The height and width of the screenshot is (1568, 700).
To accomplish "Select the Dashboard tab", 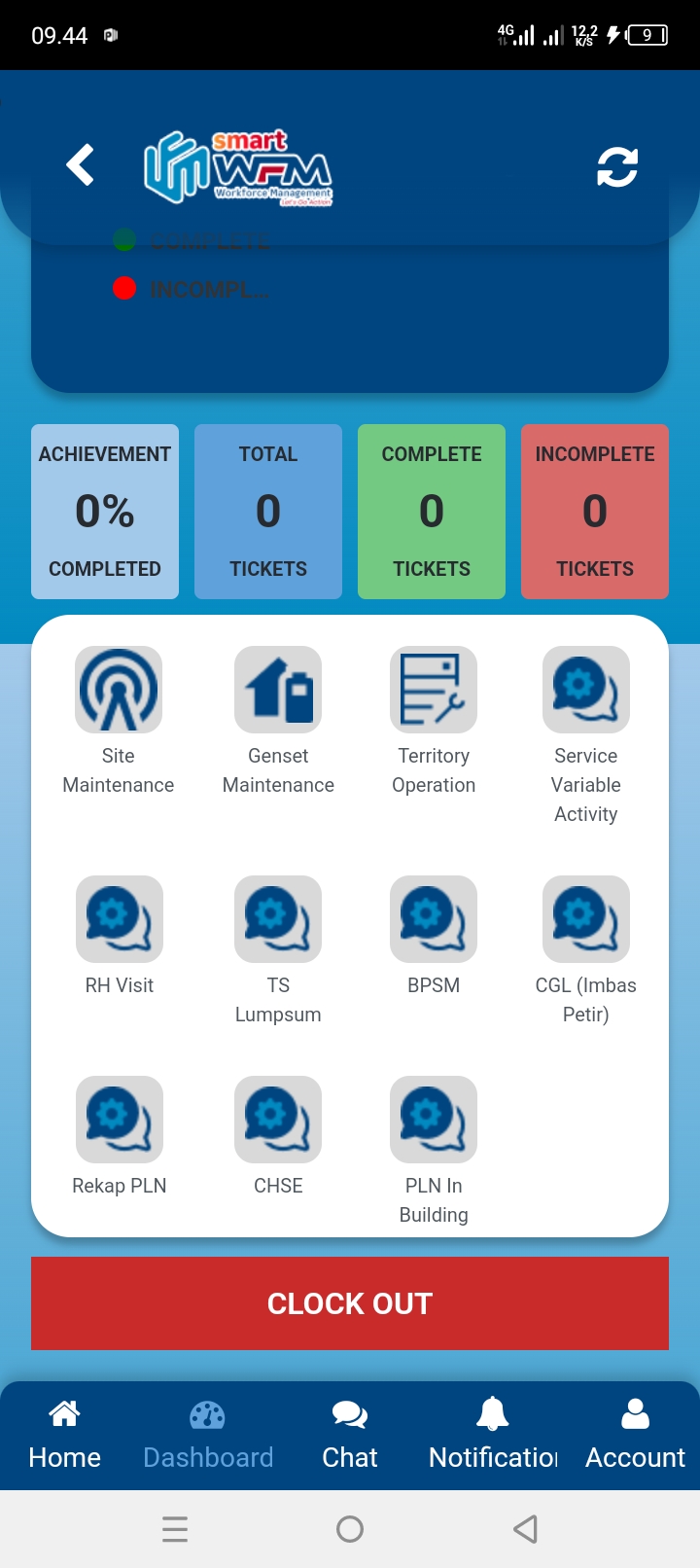I will pos(208,1436).
